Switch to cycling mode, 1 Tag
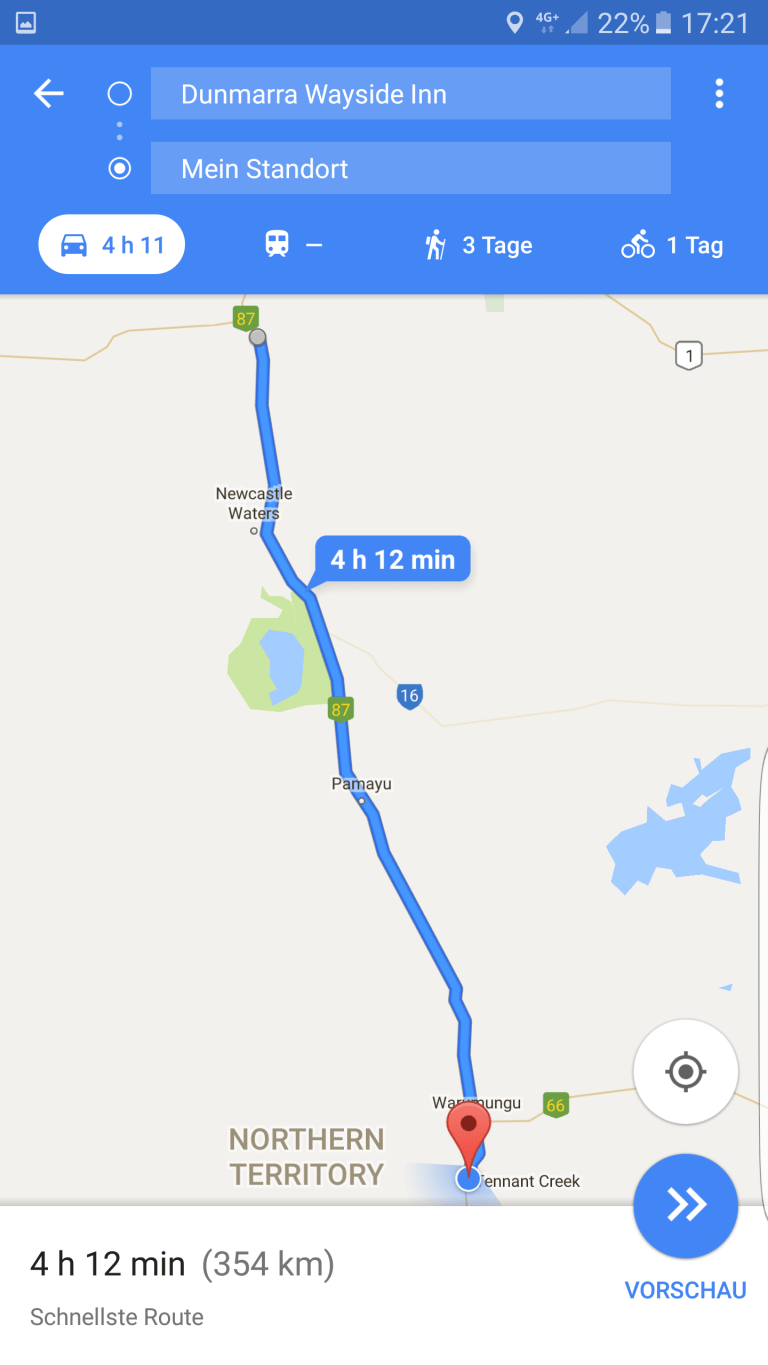This screenshot has width=768, height=1365. point(672,245)
